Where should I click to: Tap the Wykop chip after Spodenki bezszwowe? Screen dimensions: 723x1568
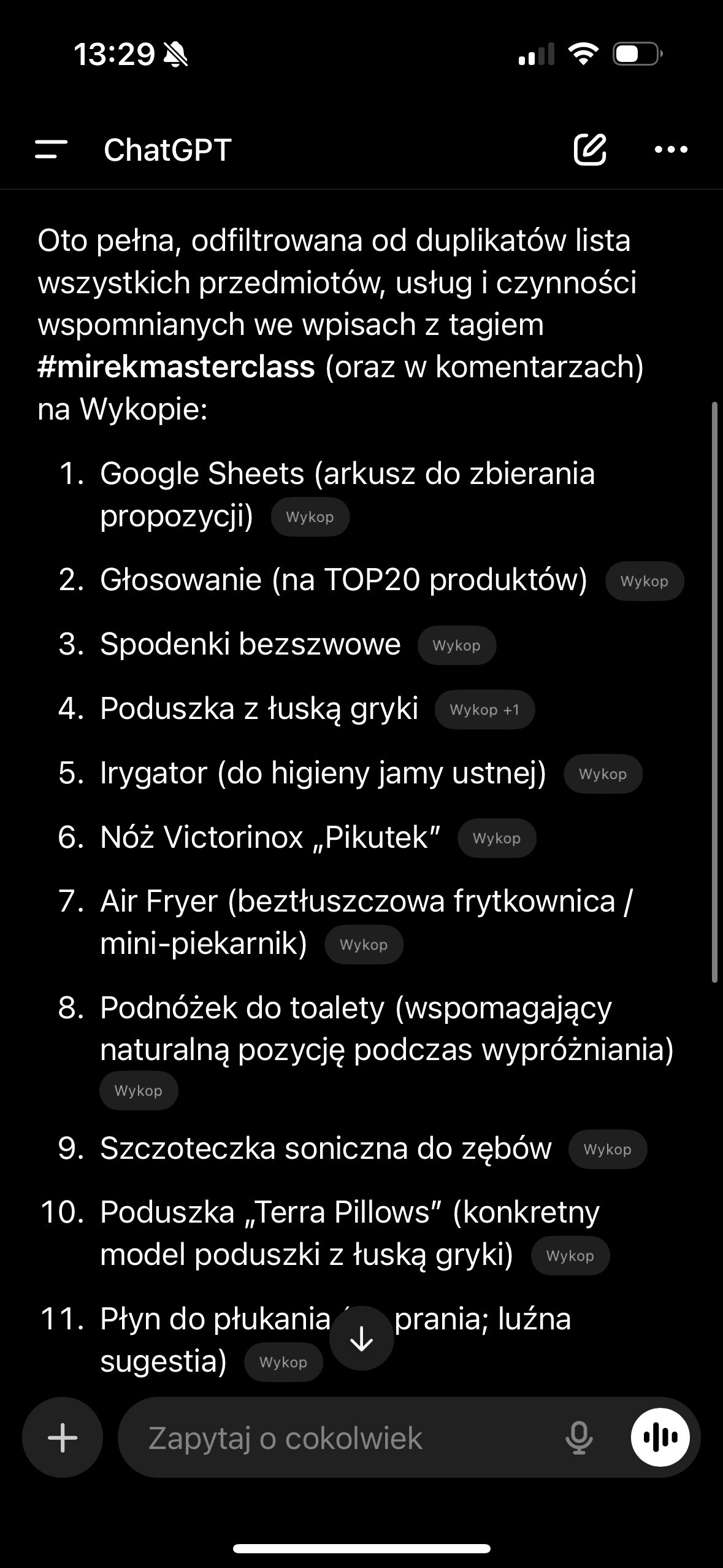coord(456,645)
